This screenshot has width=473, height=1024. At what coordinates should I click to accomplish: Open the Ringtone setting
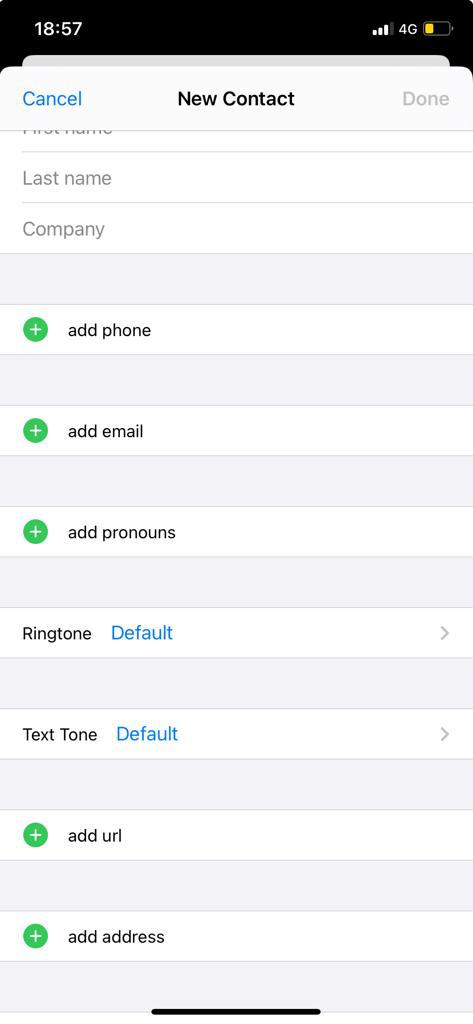(x=236, y=633)
